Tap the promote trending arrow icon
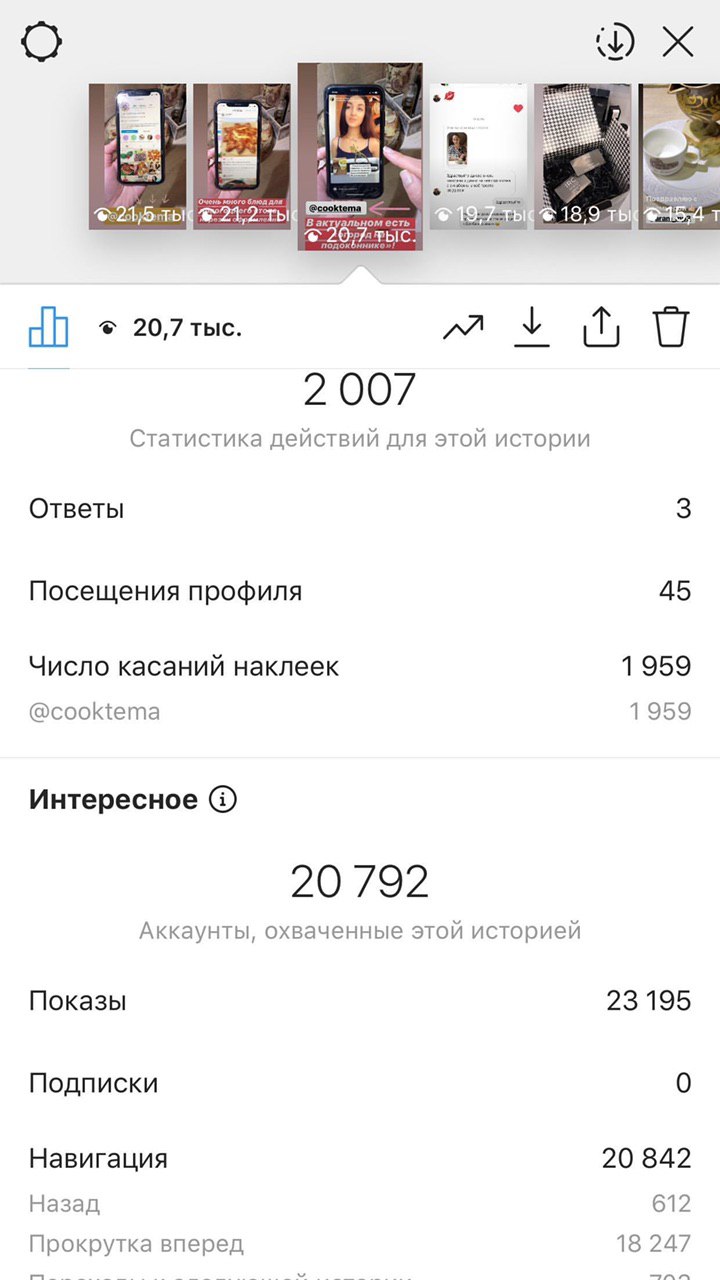This screenshot has height=1280, width=720. (x=463, y=327)
